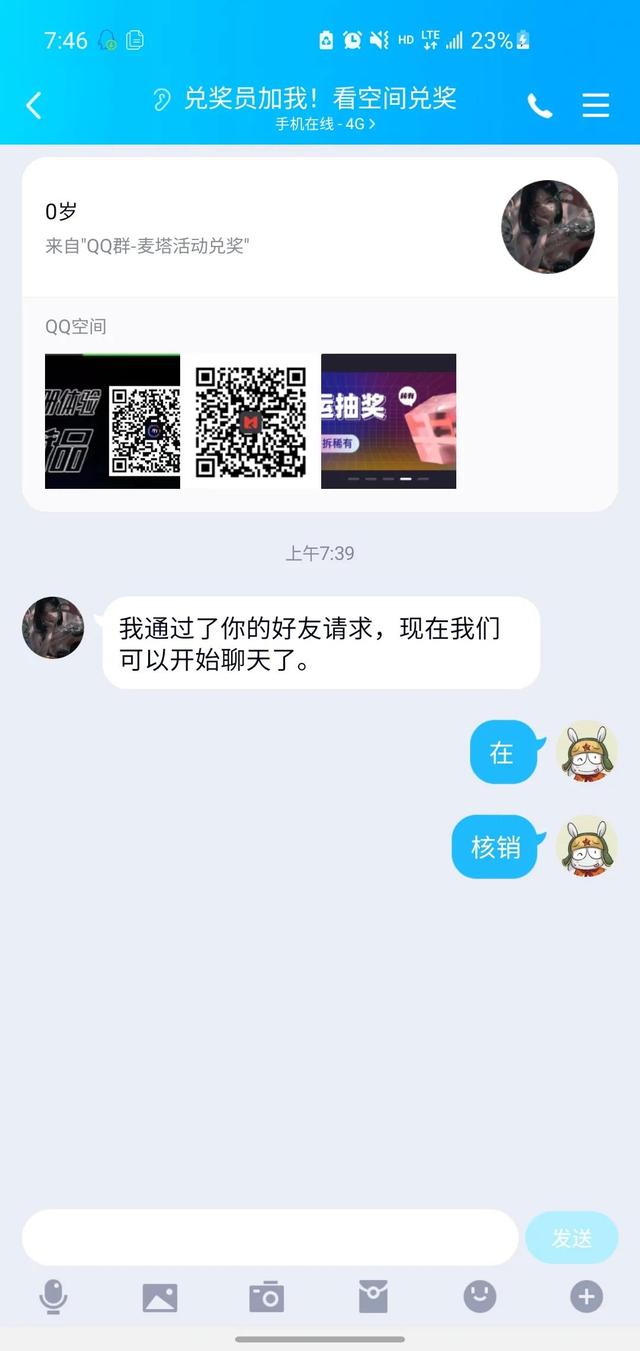Screen dimensions: 640x1351
Task: Tap the sender's avatar beside the greeting message
Action: pos(53,628)
